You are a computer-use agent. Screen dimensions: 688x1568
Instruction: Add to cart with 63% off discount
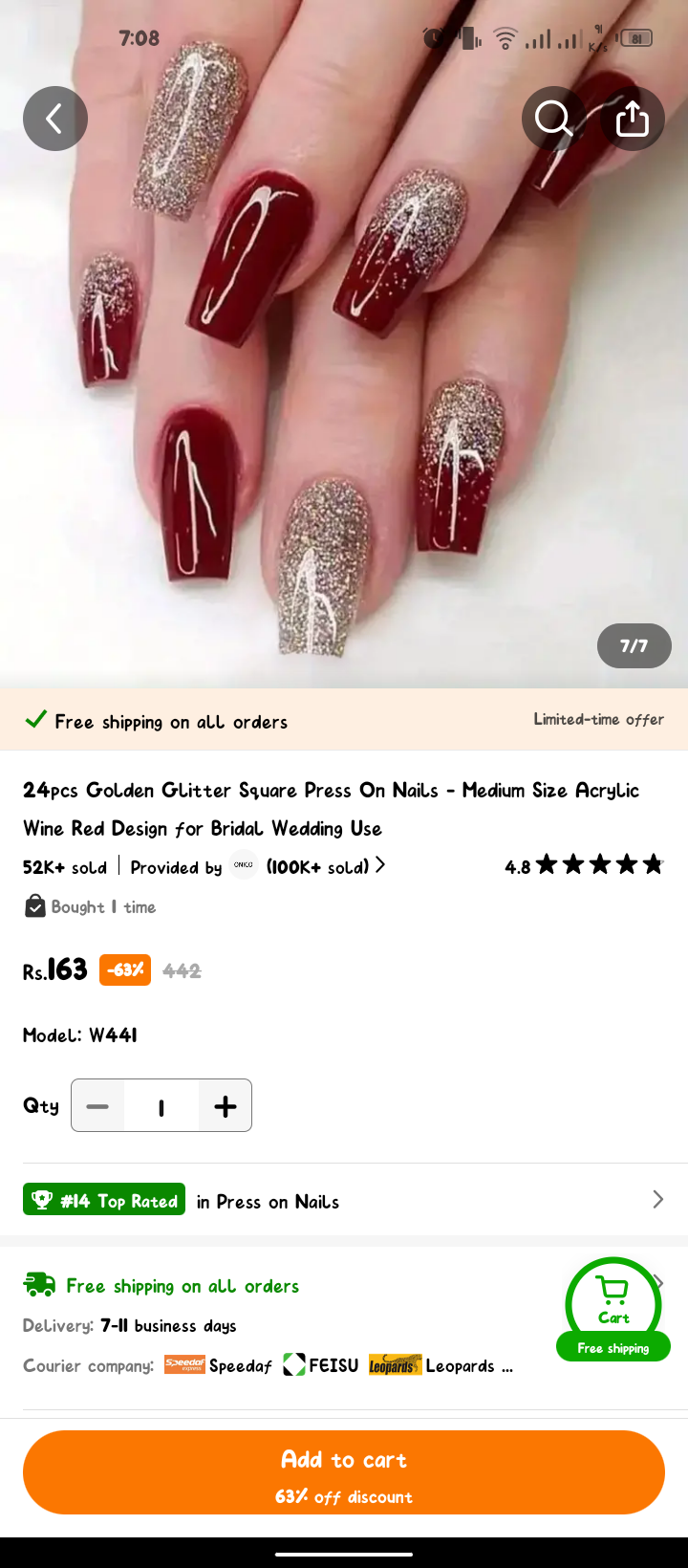coord(344,1472)
